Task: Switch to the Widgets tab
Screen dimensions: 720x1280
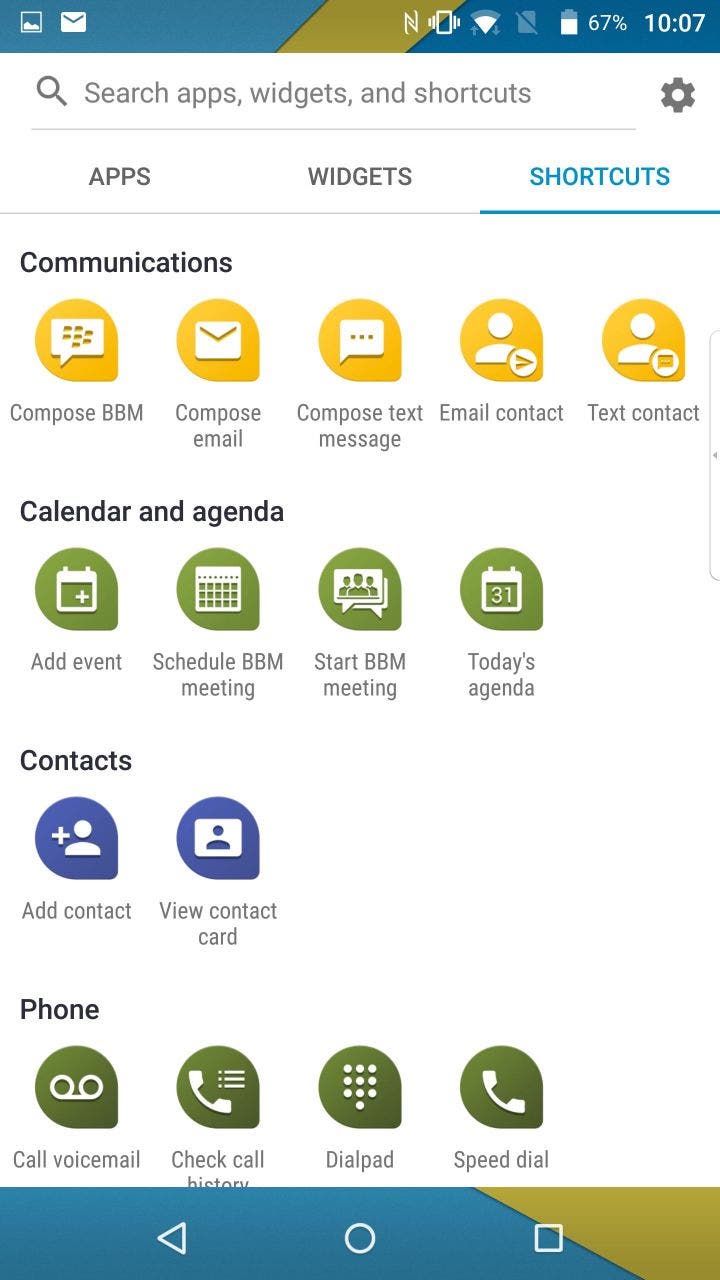Action: 360,177
